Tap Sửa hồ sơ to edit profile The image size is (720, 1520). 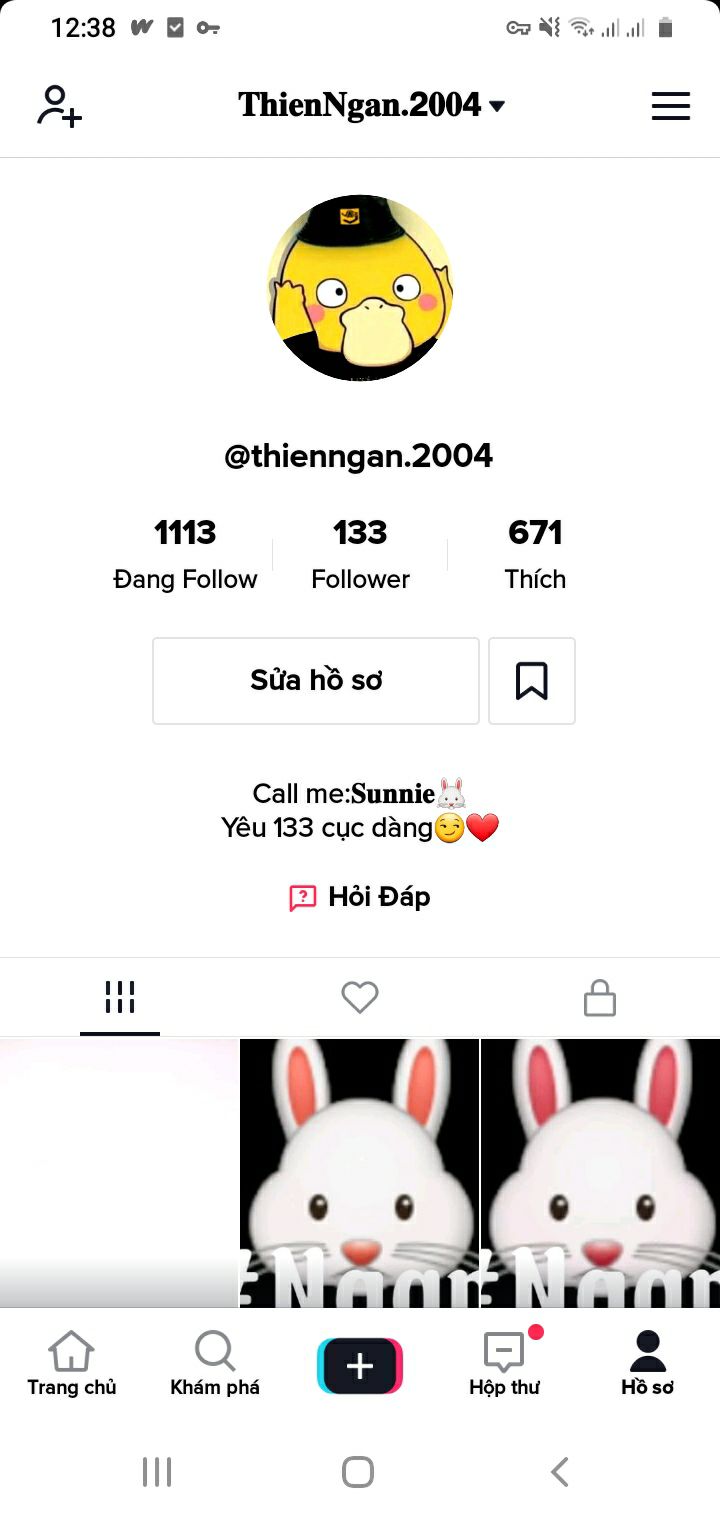[x=316, y=681]
